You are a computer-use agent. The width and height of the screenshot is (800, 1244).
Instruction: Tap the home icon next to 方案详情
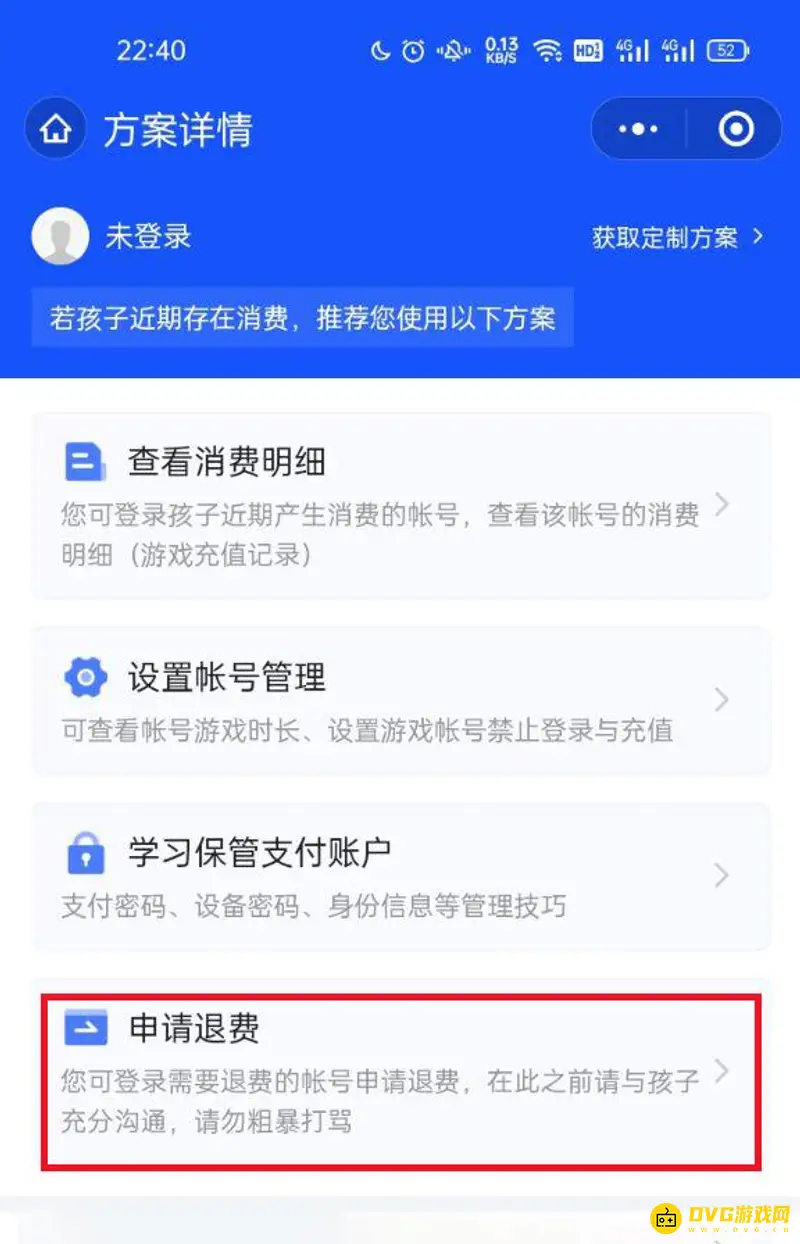point(55,128)
